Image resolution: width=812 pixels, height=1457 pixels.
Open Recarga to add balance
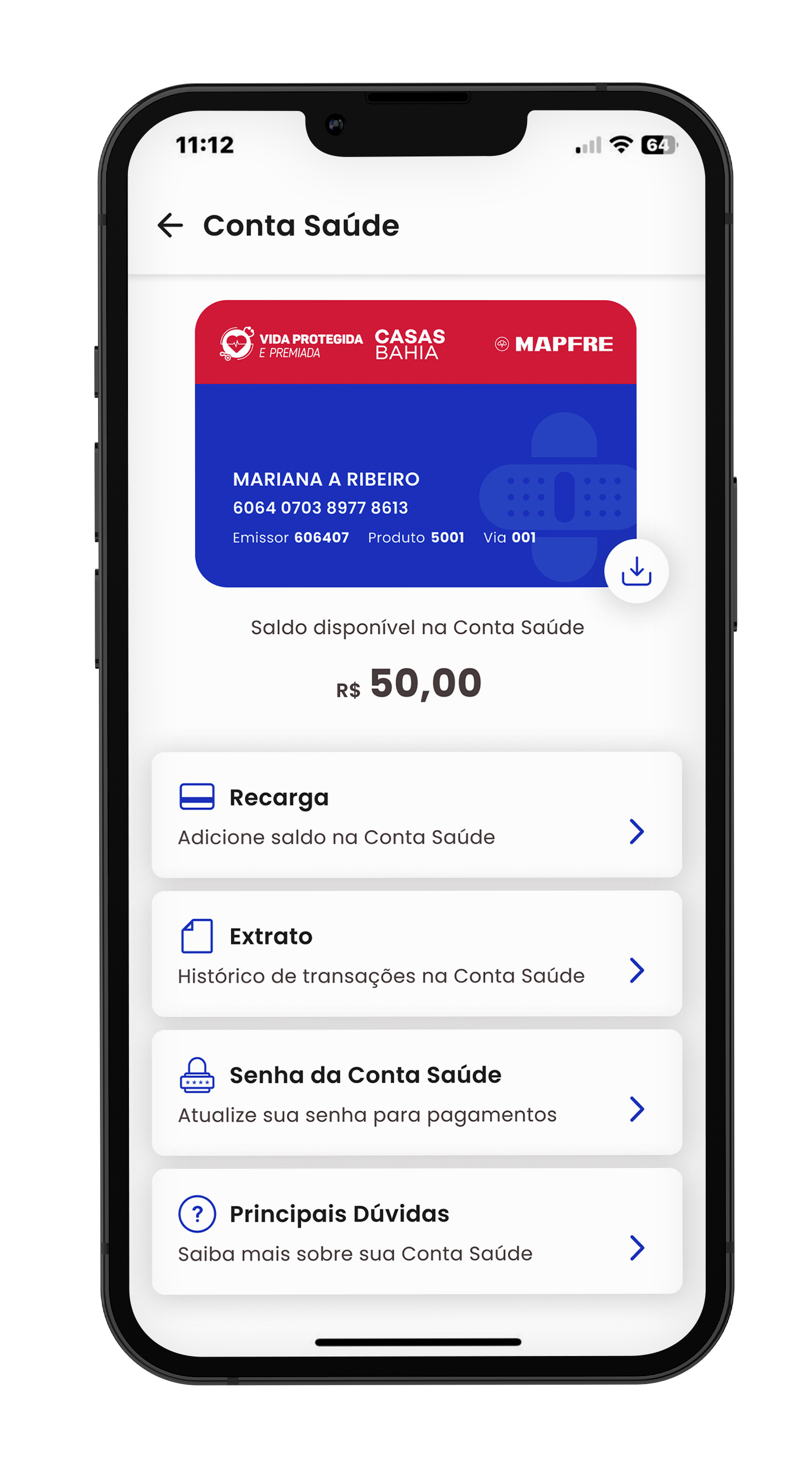[416, 815]
